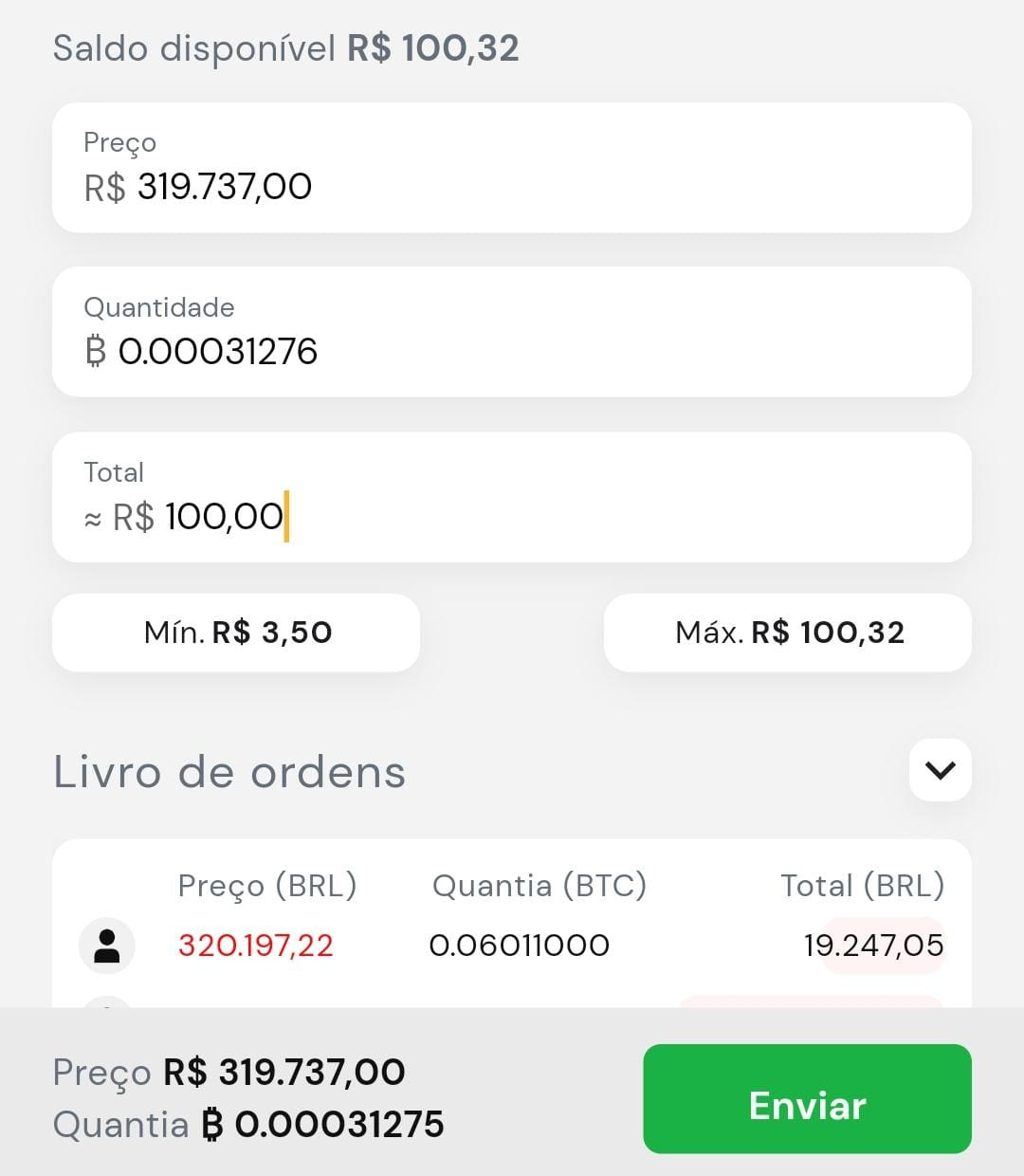Click the Quantidade input field
The height and width of the screenshot is (1176, 1024).
tap(512, 353)
